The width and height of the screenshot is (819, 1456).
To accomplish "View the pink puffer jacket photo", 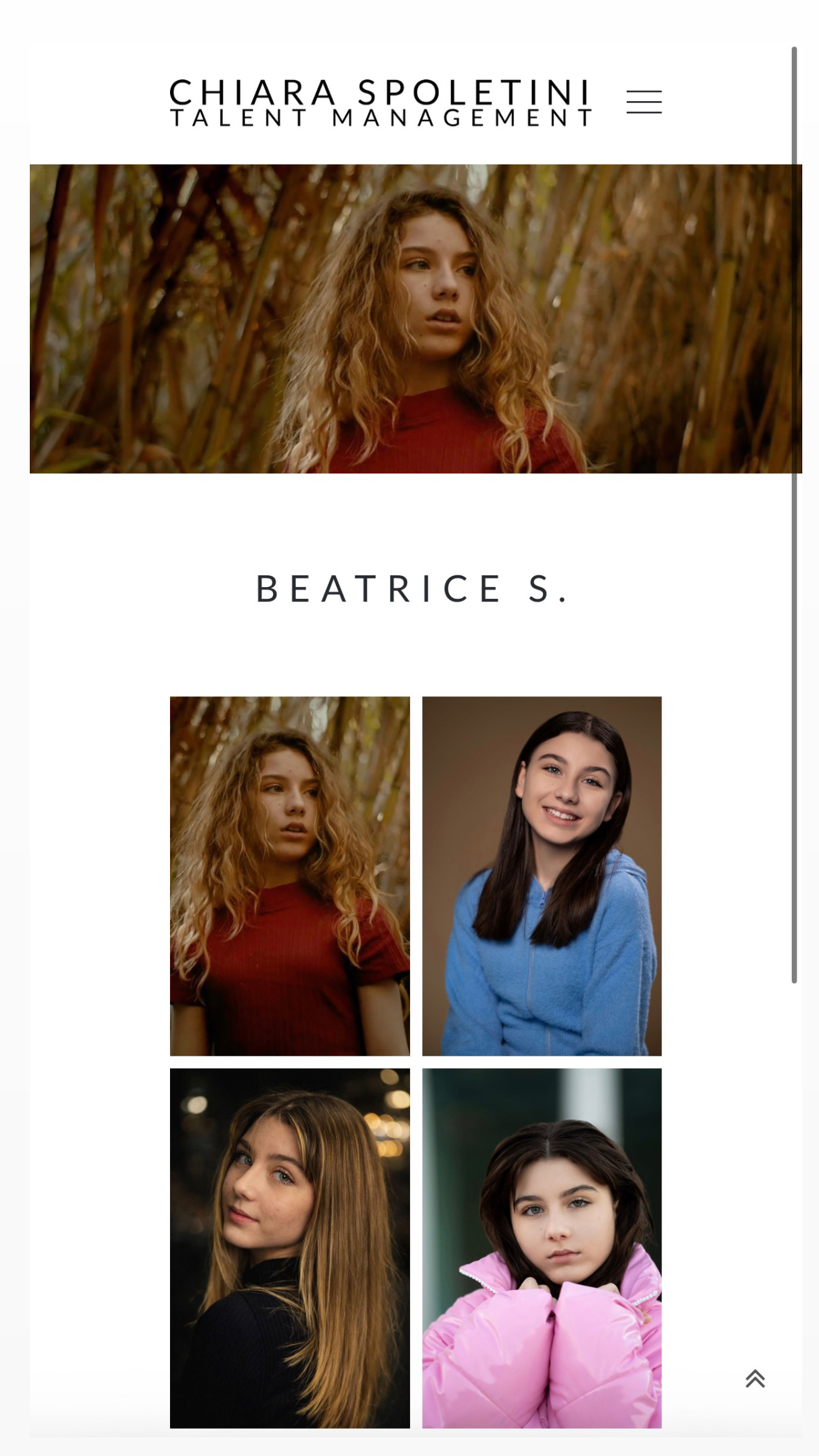I will pos(542,1247).
